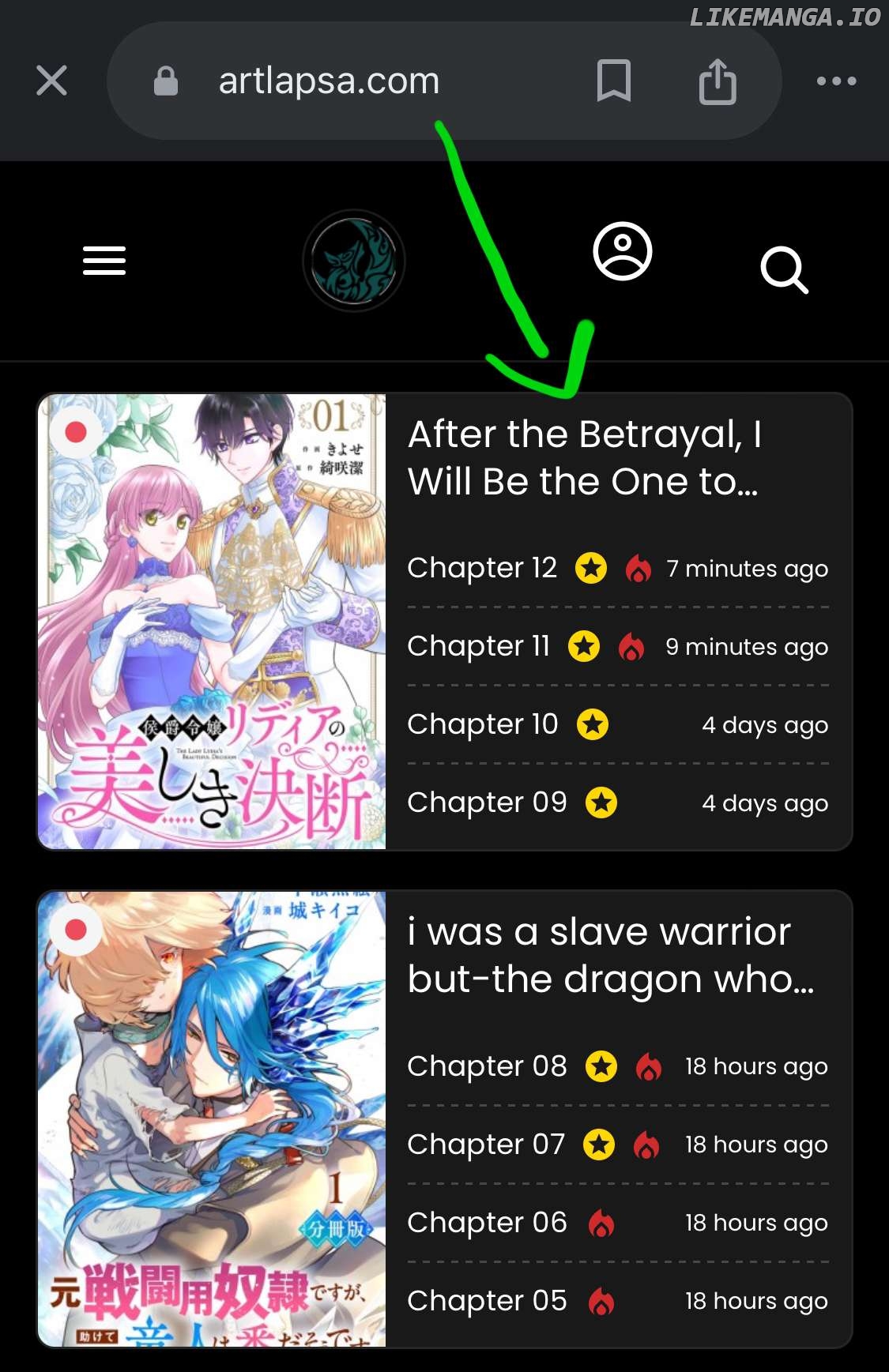
Task: Bookmark this page
Action: pos(613,81)
